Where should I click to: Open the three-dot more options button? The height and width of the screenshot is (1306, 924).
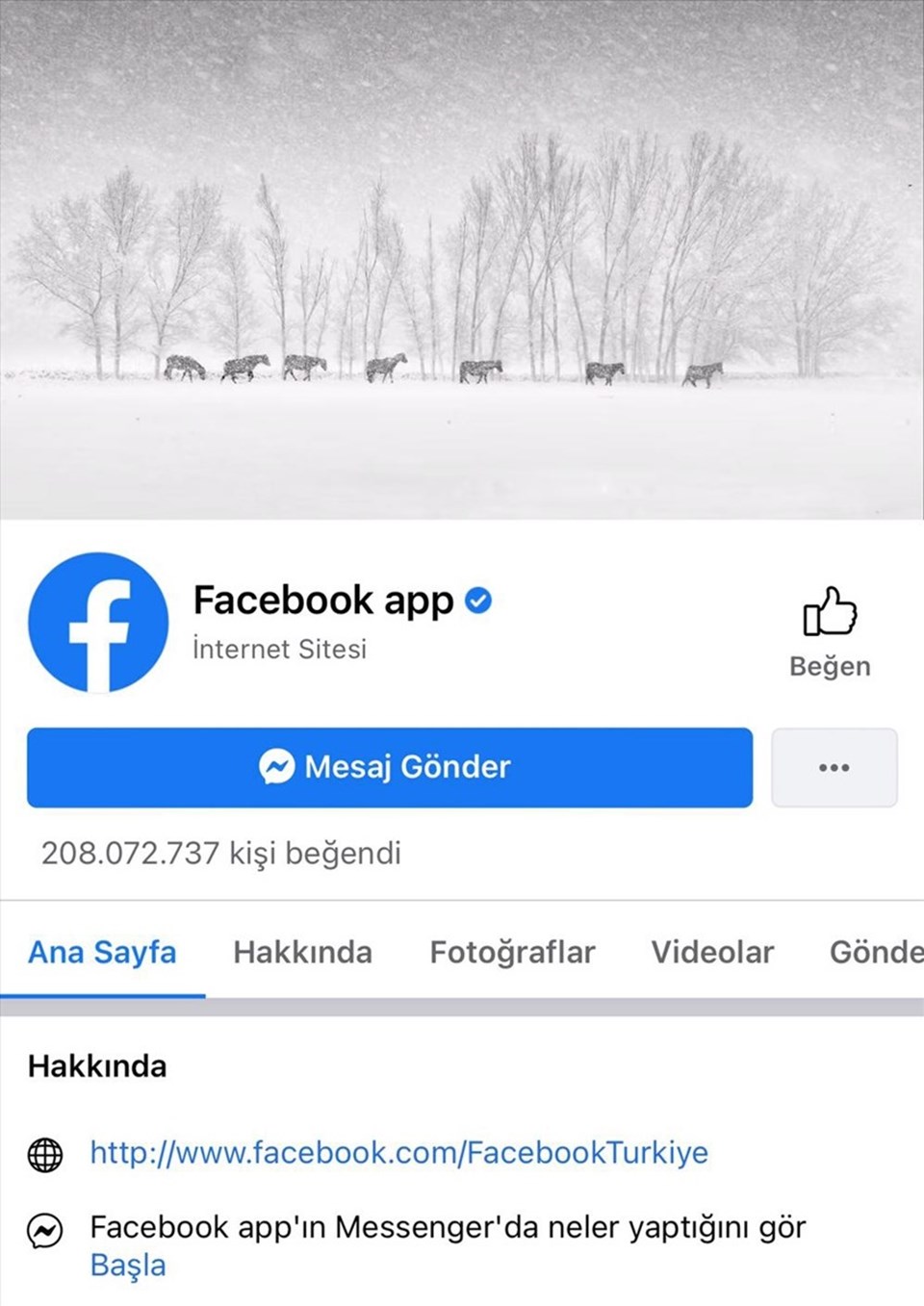pyautogui.click(x=834, y=767)
